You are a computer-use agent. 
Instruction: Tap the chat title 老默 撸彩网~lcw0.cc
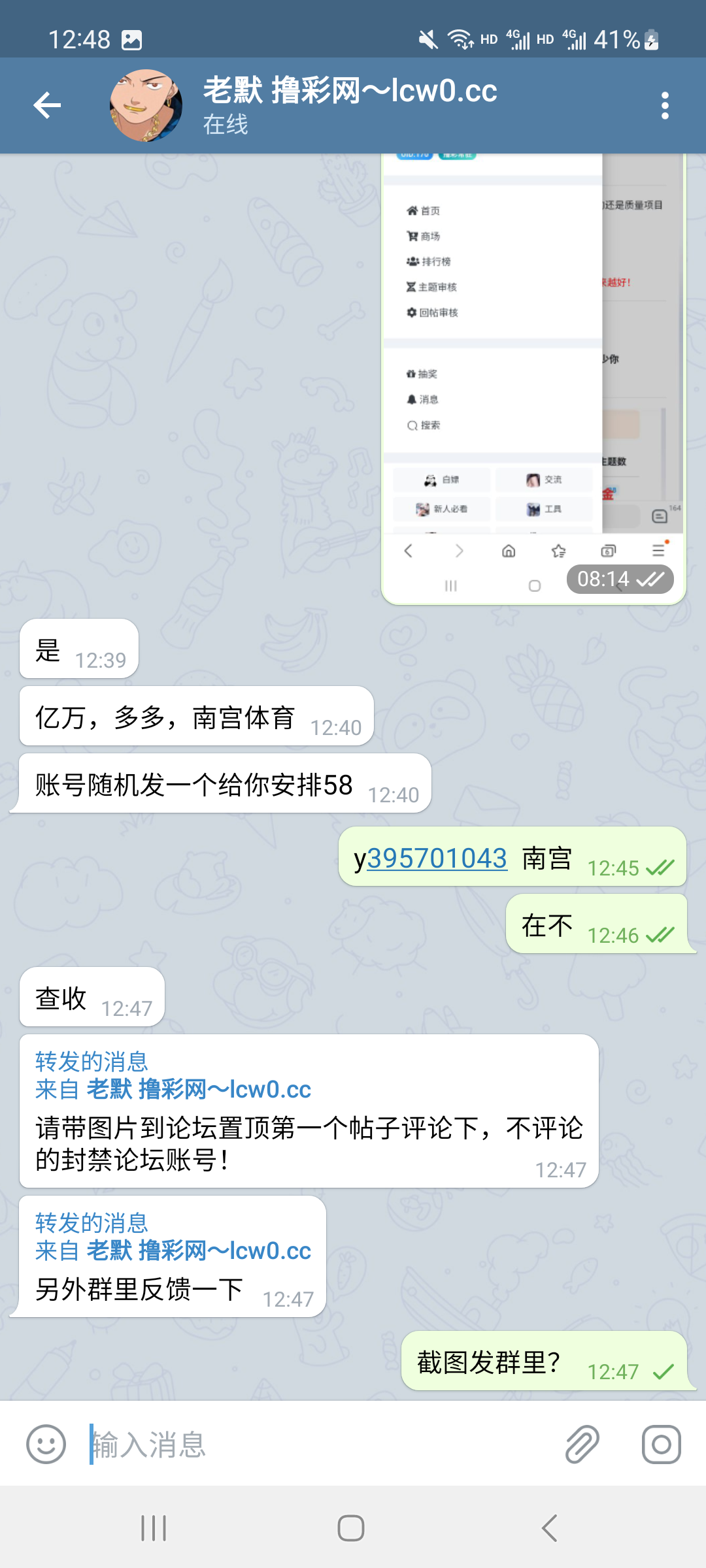(350, 91)
